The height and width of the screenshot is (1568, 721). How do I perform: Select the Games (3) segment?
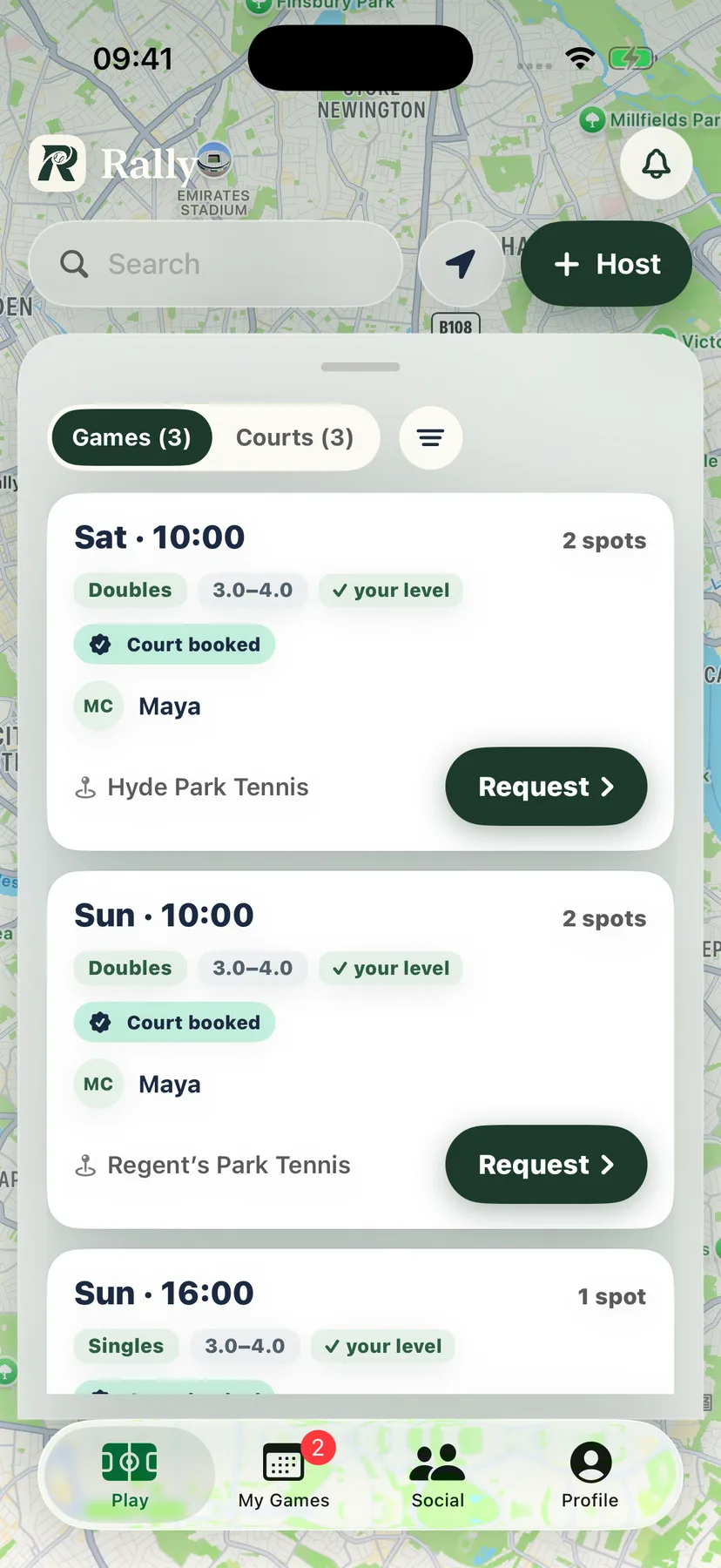click(x=131, y=437)
